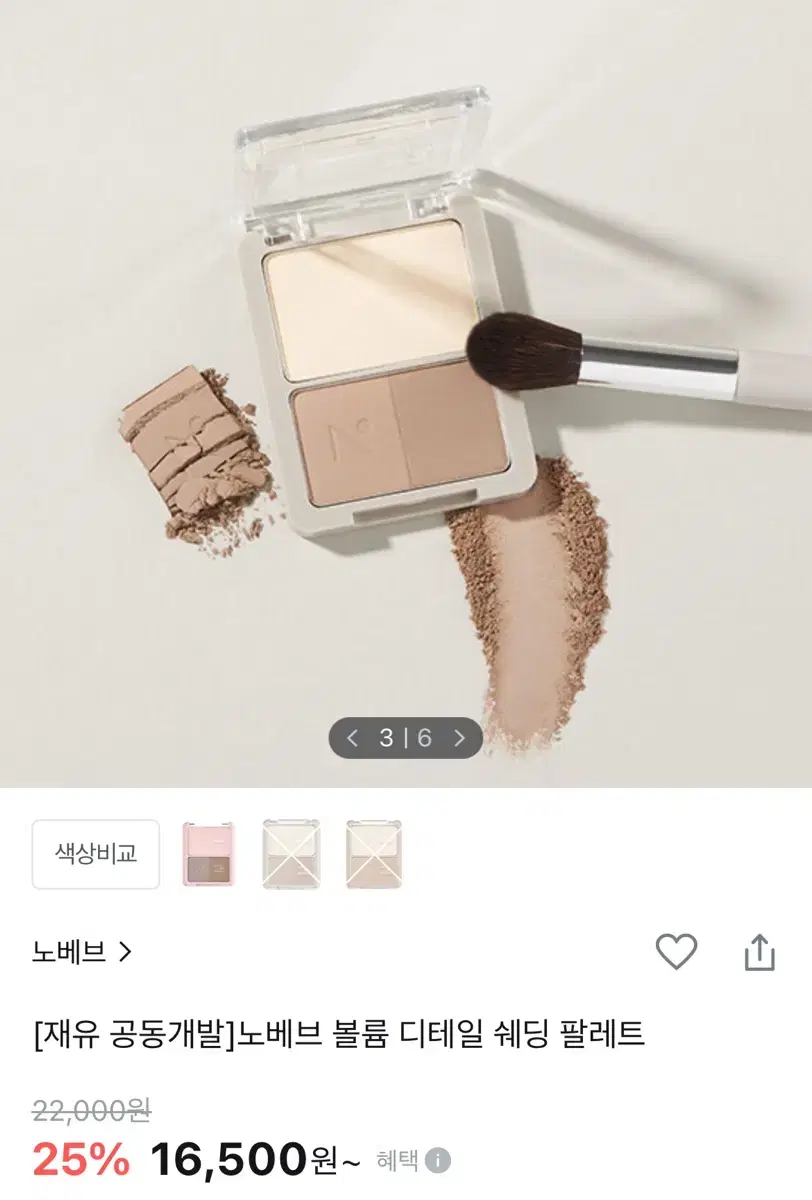Click the arrow inside the image pagination pill
The width and height of the screenshot is (812, 1200).
(x=459, y=737)
